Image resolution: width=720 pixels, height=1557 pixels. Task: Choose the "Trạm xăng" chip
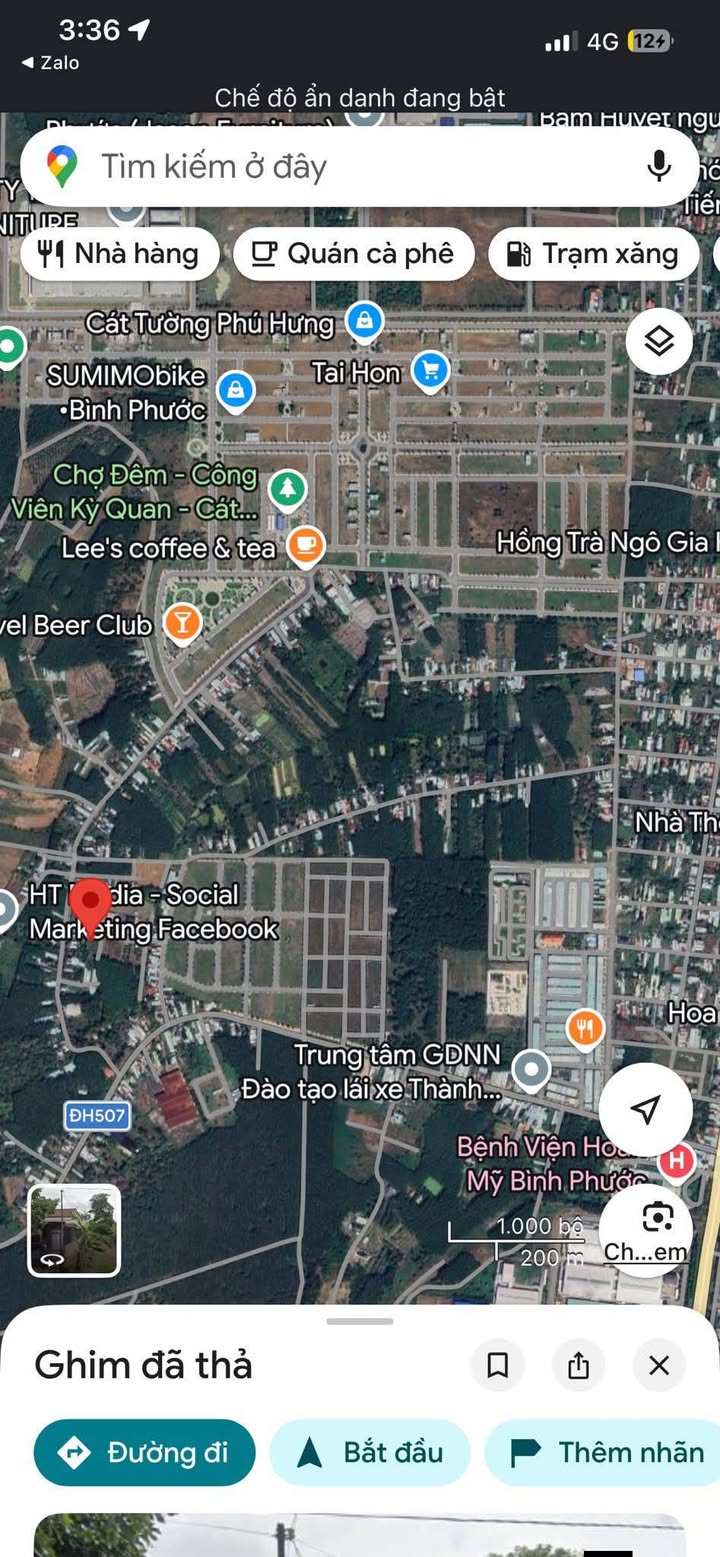tap(593, 254)
